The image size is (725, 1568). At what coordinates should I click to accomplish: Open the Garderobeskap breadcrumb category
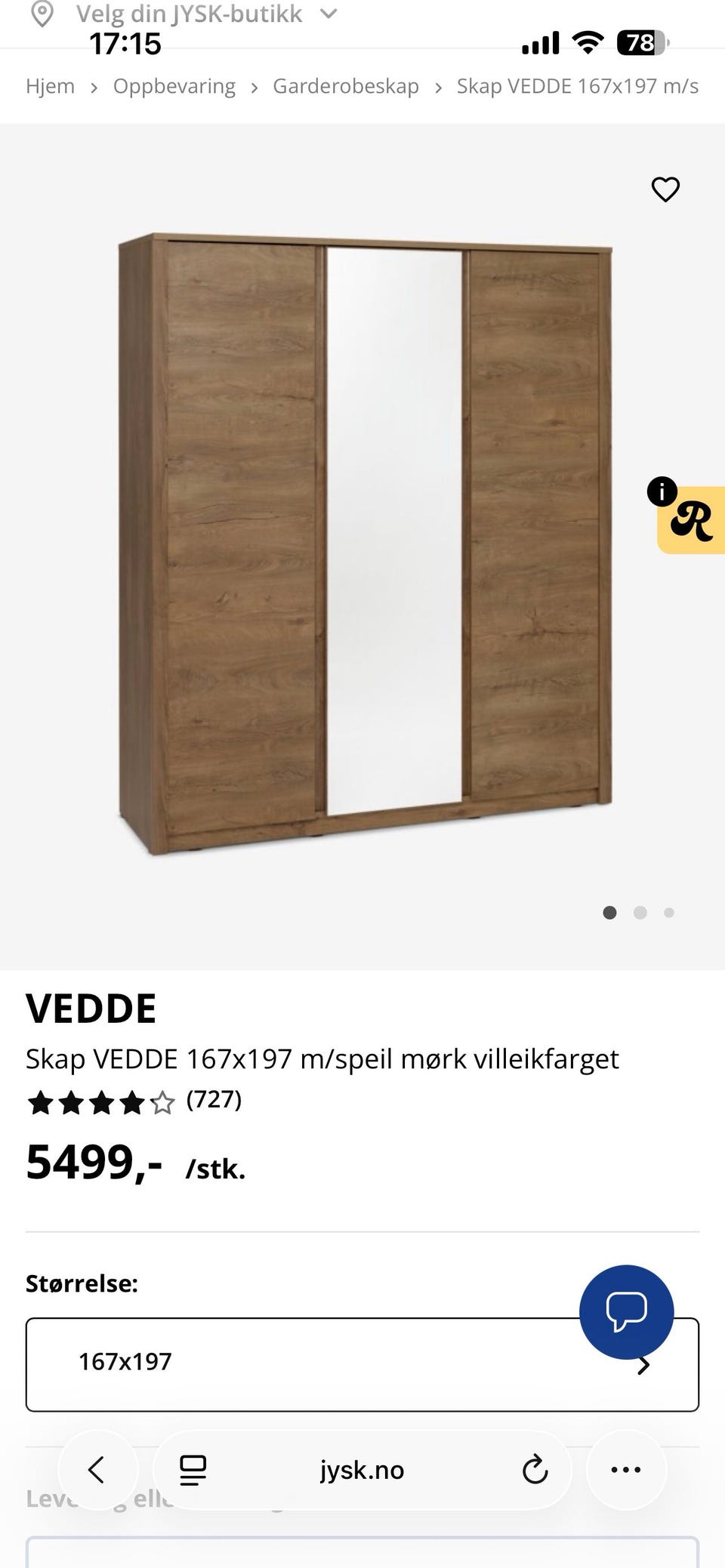(346, 86)
